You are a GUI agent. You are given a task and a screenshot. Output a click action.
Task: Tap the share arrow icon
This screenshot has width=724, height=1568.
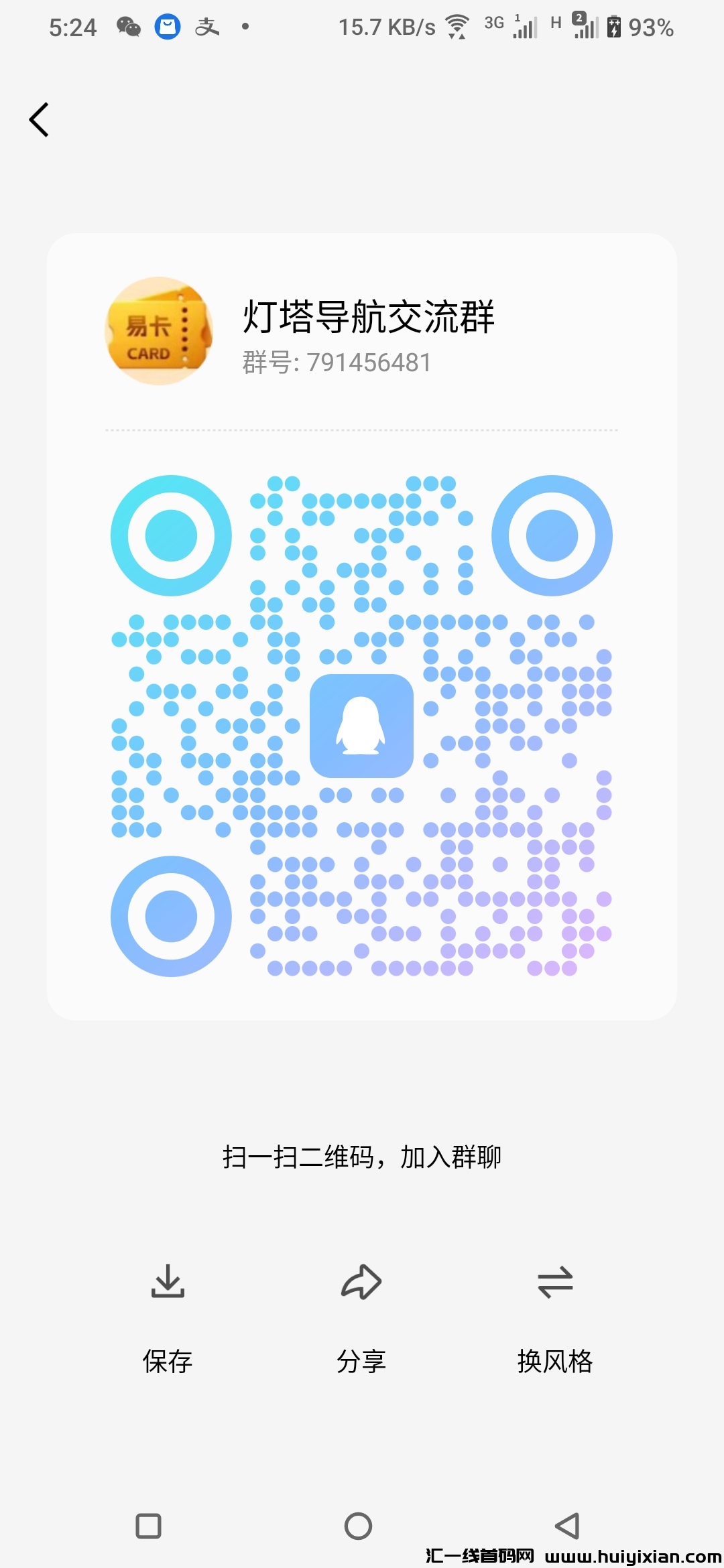pos(361,1282)
